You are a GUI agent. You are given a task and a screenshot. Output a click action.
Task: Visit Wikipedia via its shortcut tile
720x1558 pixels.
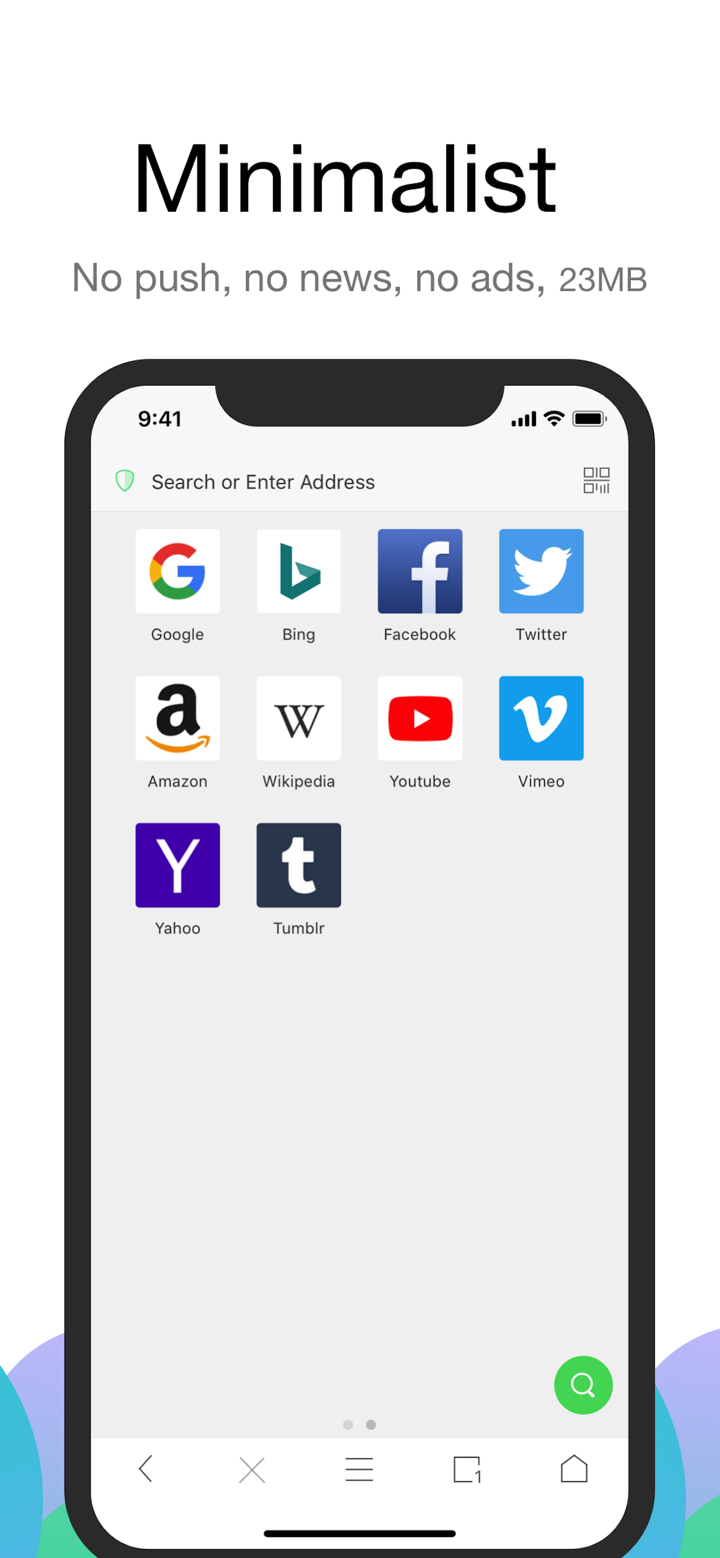tap(298, 718)
